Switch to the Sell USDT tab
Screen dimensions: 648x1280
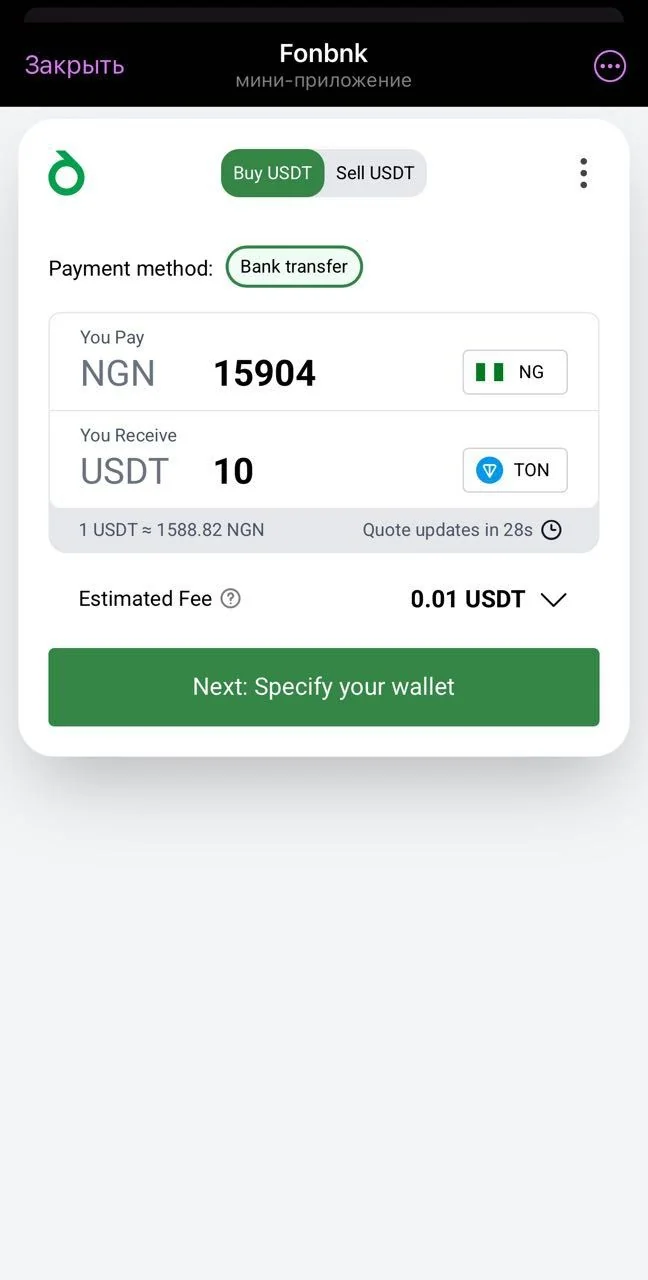tap(375, 173)
